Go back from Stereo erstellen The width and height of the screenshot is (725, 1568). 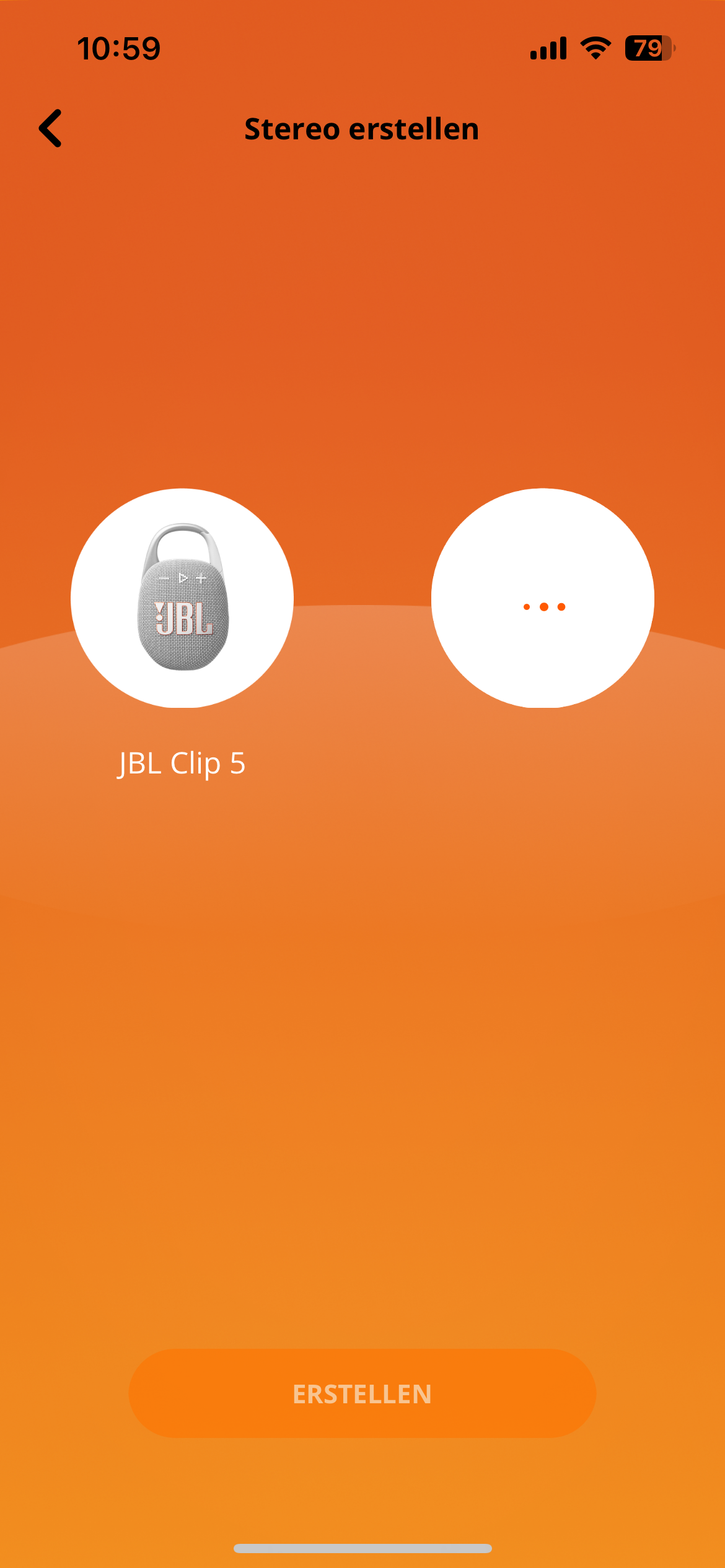coord(51,128)
